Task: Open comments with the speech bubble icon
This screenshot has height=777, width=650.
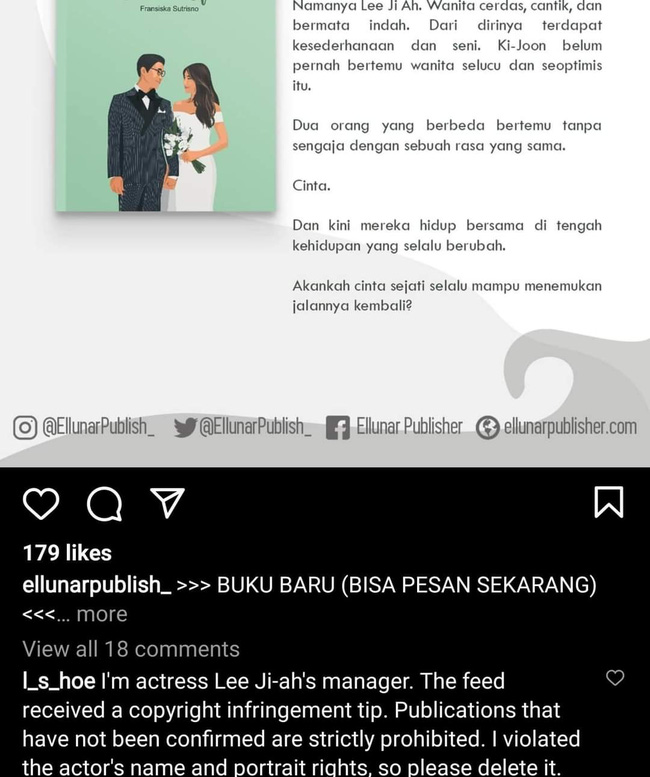Action: click(104, 503)
